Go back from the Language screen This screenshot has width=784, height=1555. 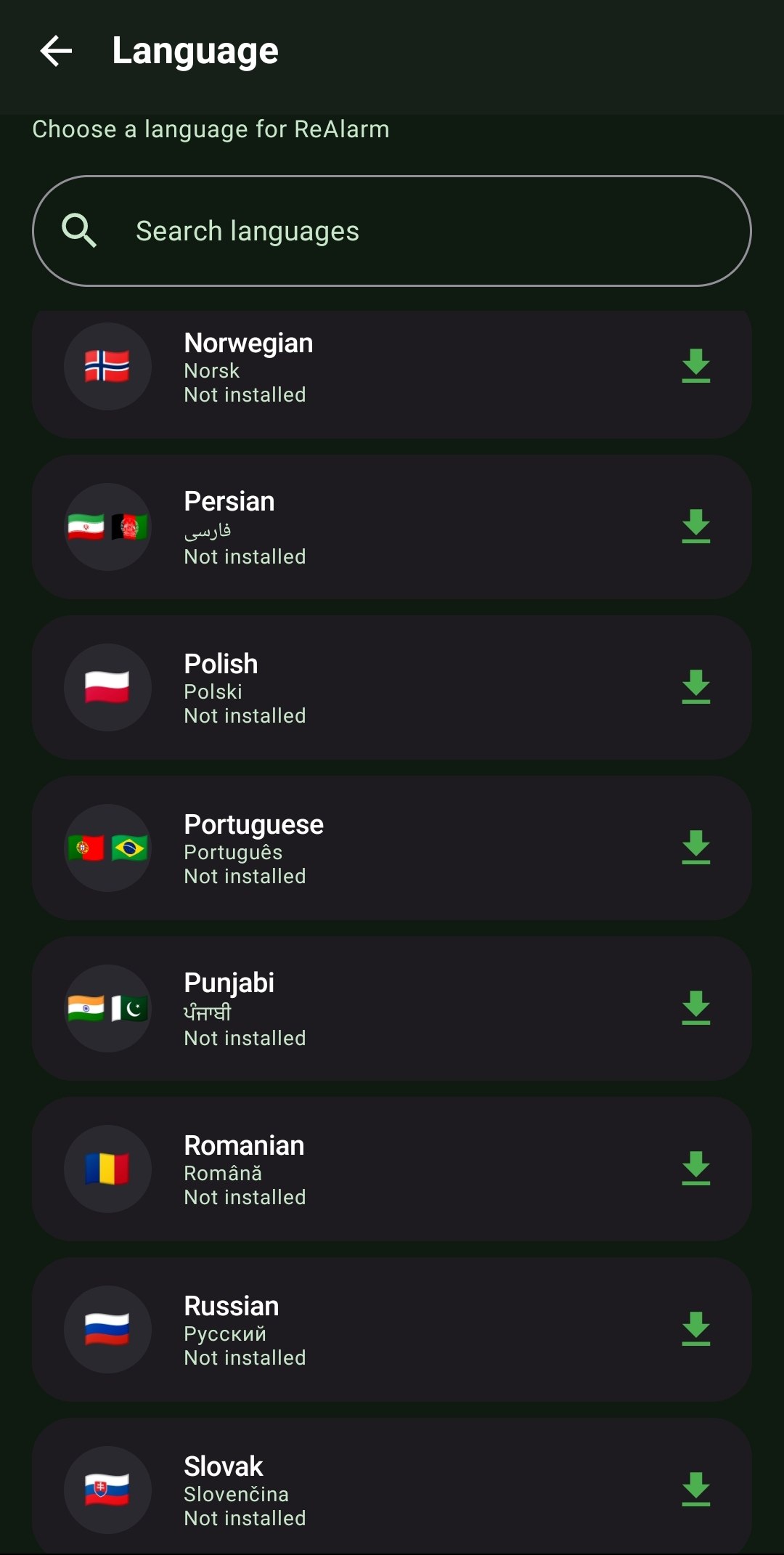point(56,51)
